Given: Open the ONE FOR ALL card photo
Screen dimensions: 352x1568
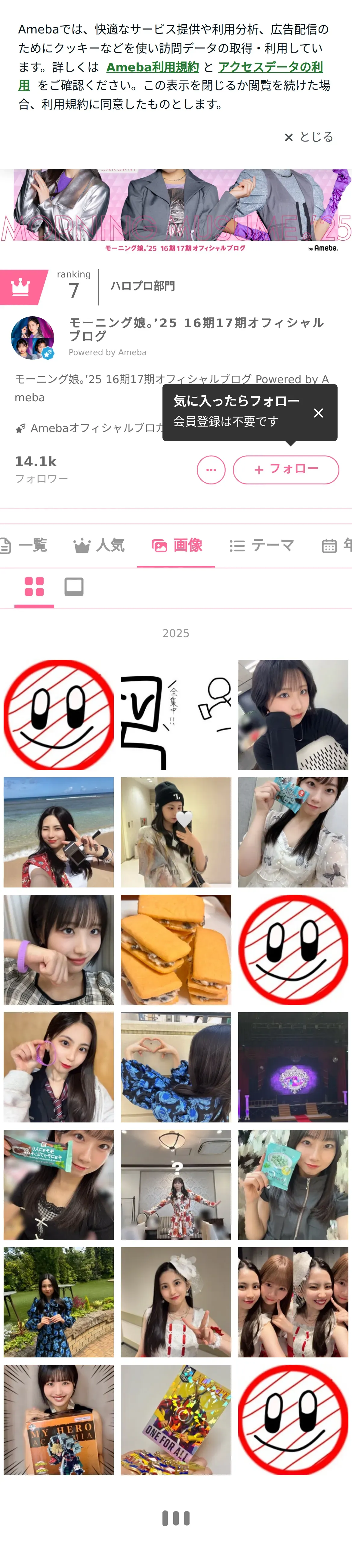Looking at the screenshot, I should [176, 1419].
